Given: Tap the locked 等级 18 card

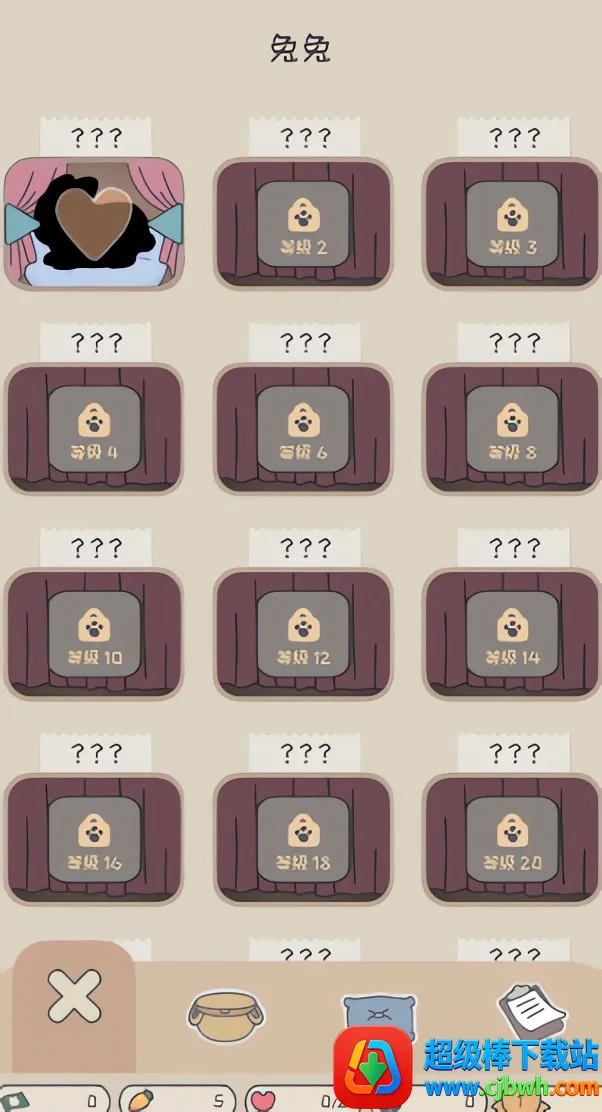Looking at the screenshot, I should click(x=303, y=838).
